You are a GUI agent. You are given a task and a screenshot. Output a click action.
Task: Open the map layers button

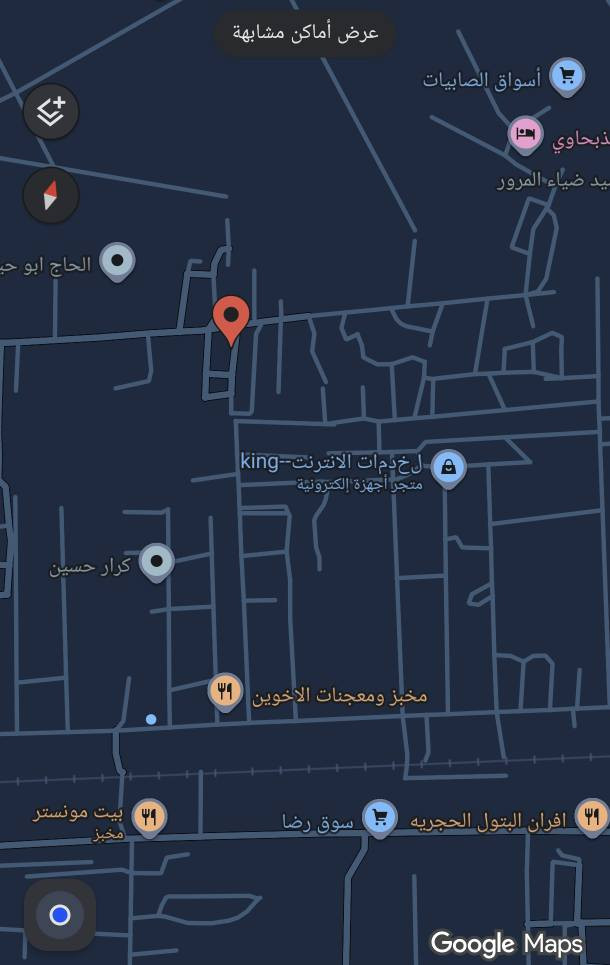tap(51, 111)
